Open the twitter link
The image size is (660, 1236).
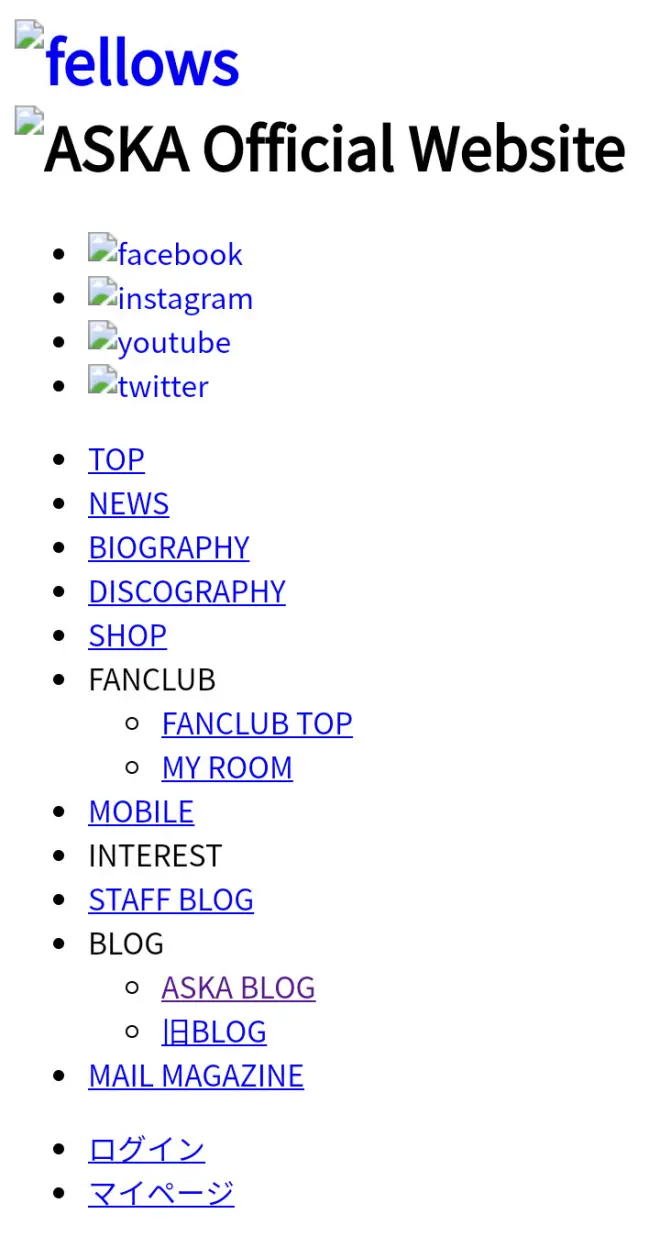pyautogui.click(x=148, y=384)
